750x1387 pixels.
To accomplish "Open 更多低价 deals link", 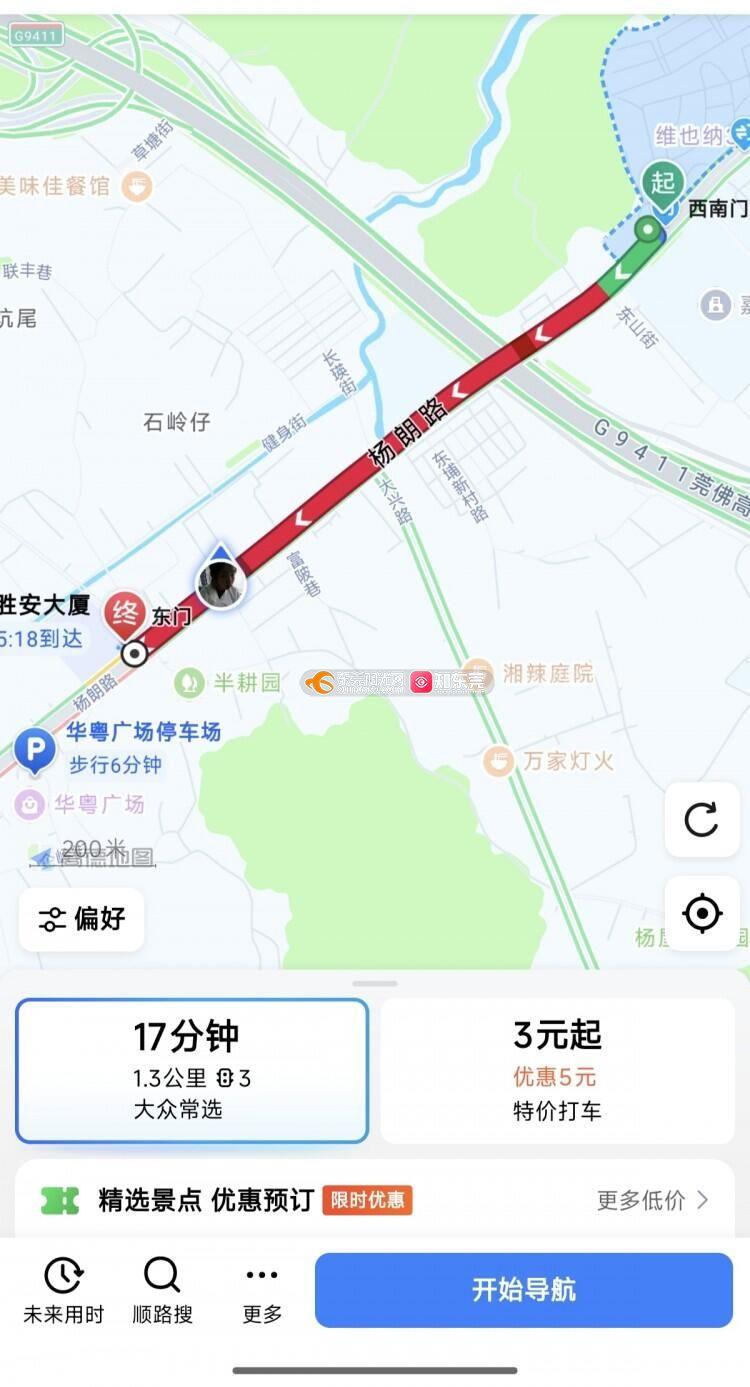I will (x=652, y=1200).
